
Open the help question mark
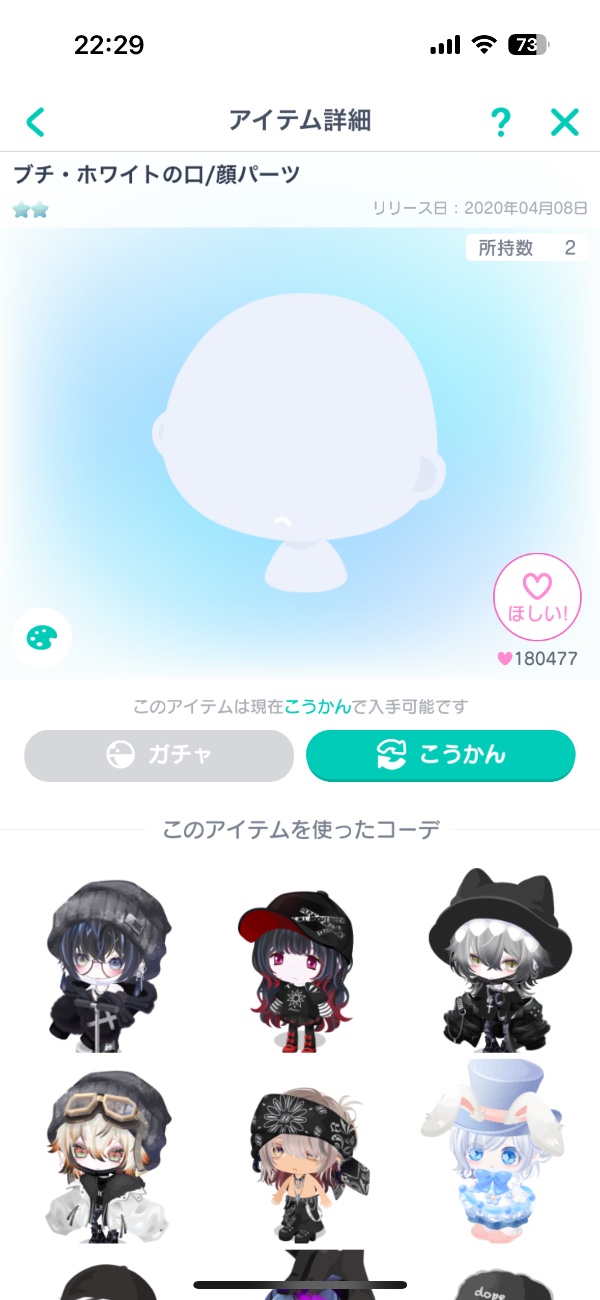tap(501, 122)
